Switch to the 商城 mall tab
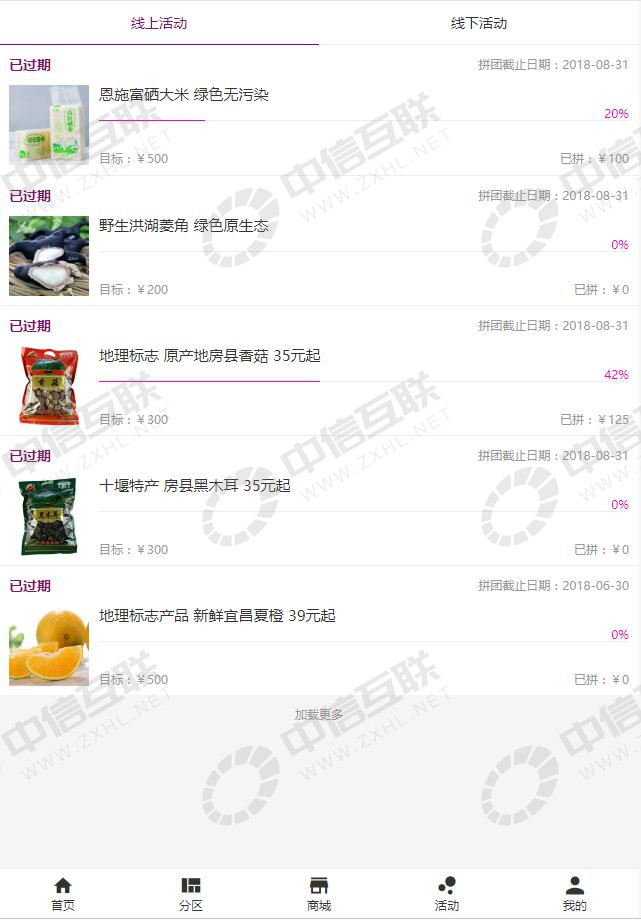Image resolution: width=641 pixels, height=921 pixels. pos(319,894)
